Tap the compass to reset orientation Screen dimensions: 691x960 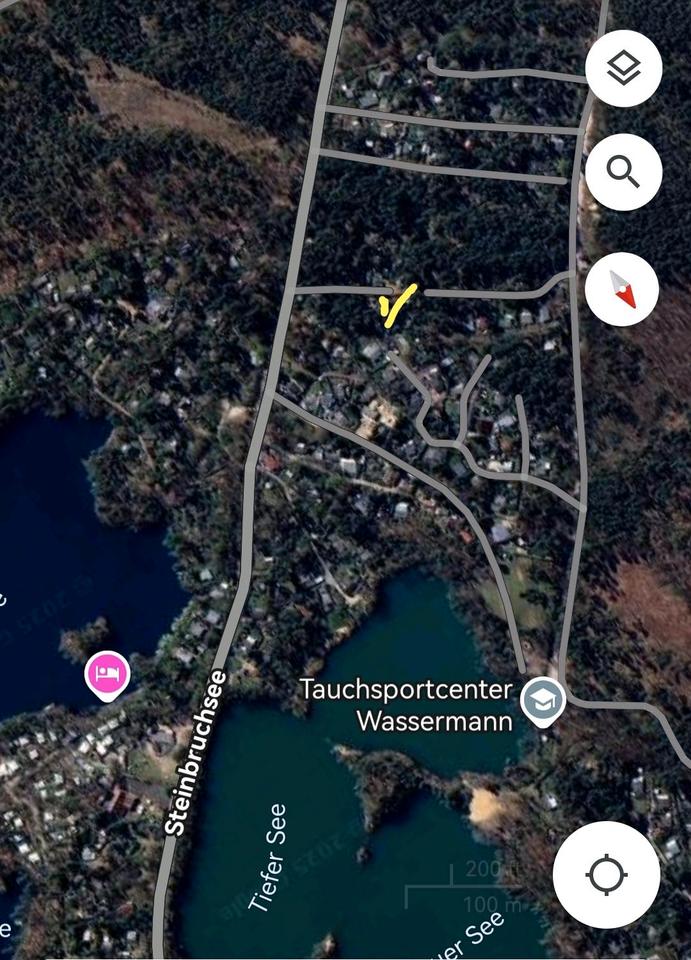[x=623, y=289]
